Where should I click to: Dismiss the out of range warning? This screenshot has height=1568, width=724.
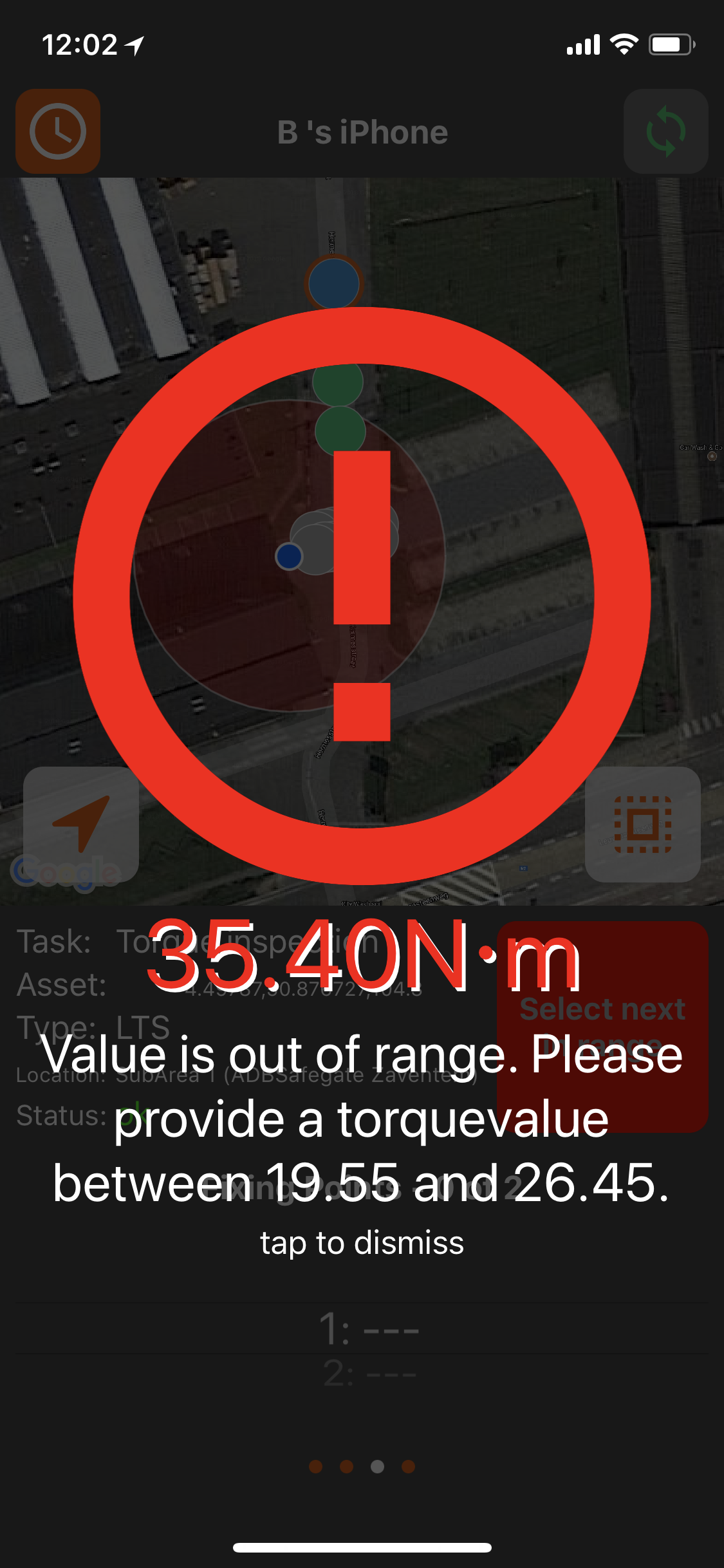[362, 1242]
